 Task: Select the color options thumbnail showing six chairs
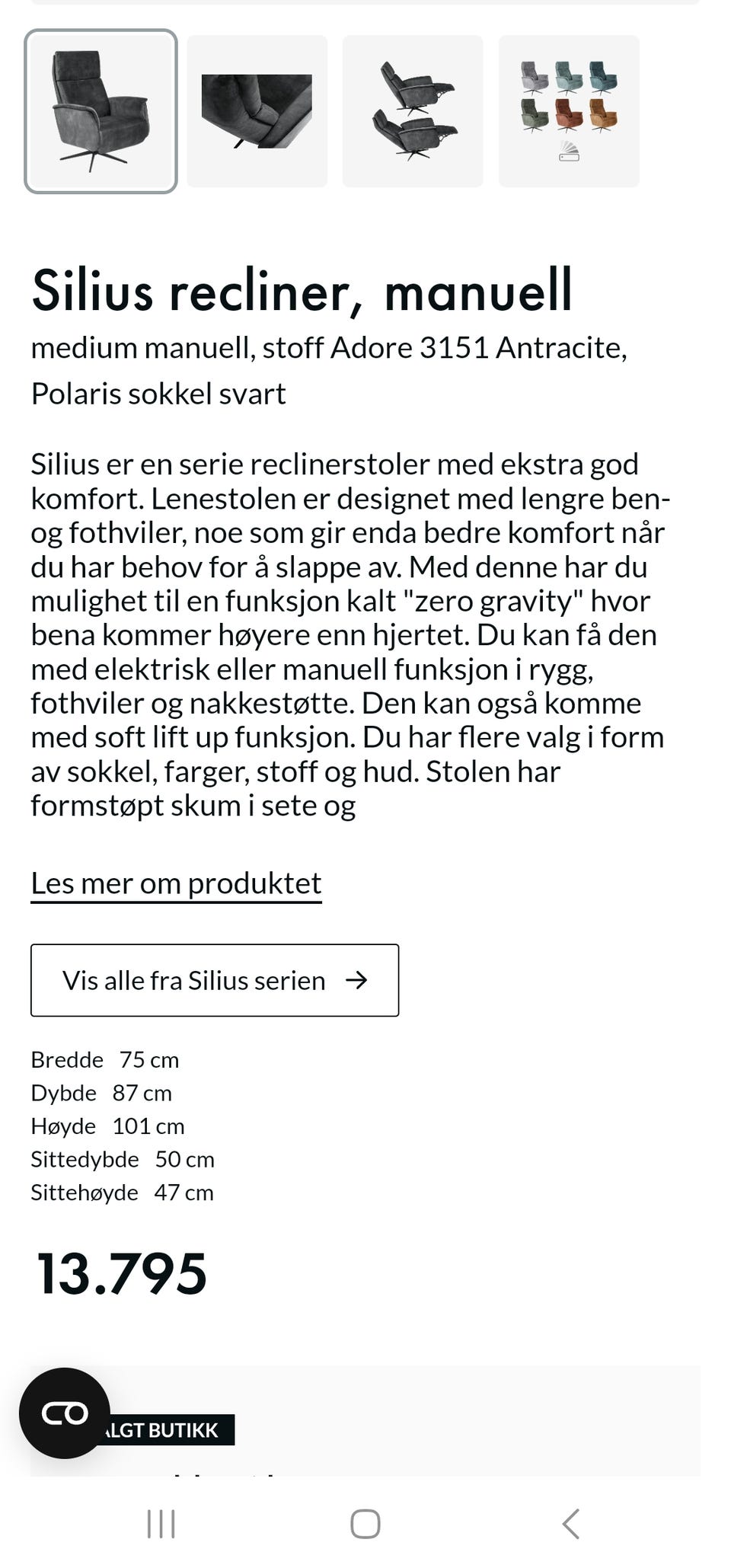pyautogui.click(x=569, y=110)
